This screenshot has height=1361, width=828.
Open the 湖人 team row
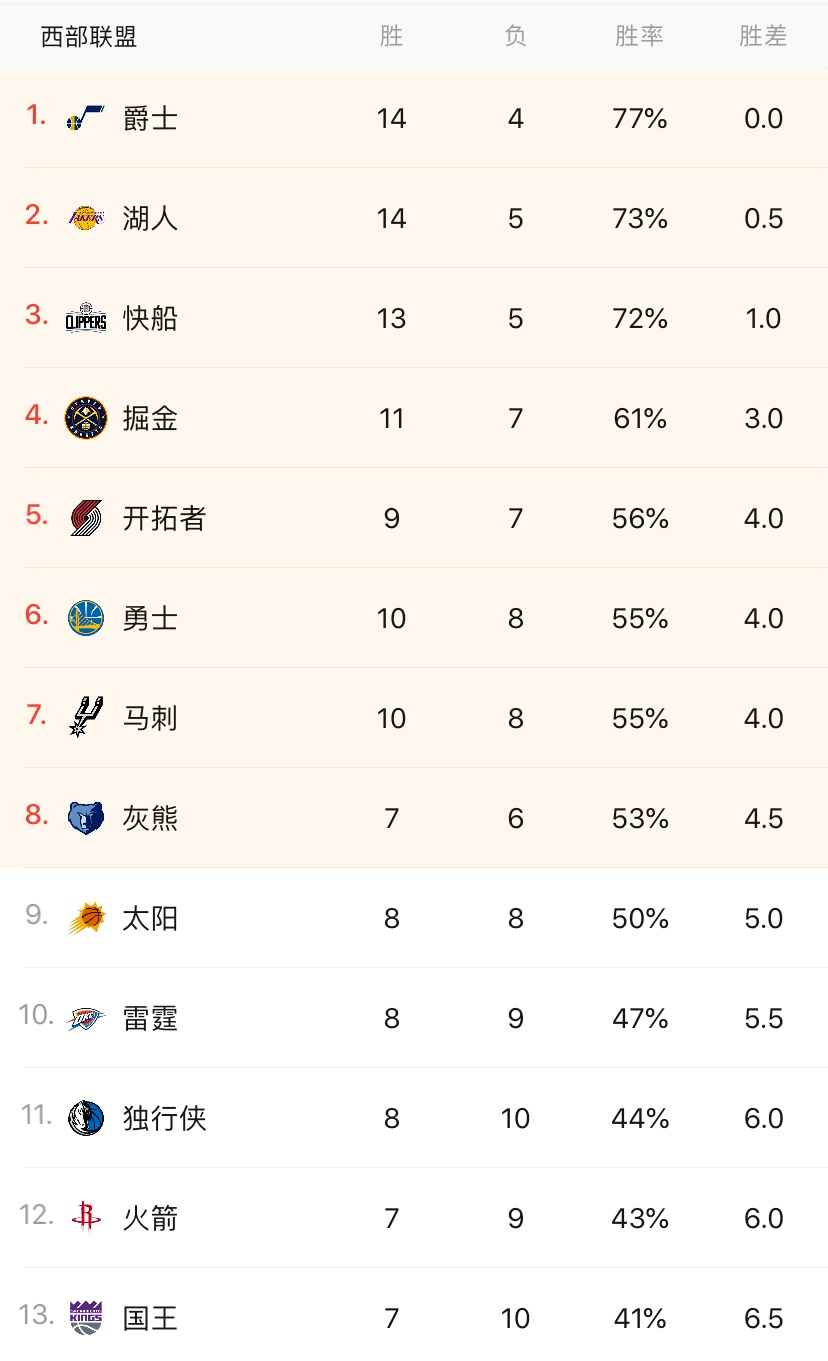pyautogui.click(x=414, y=218)
